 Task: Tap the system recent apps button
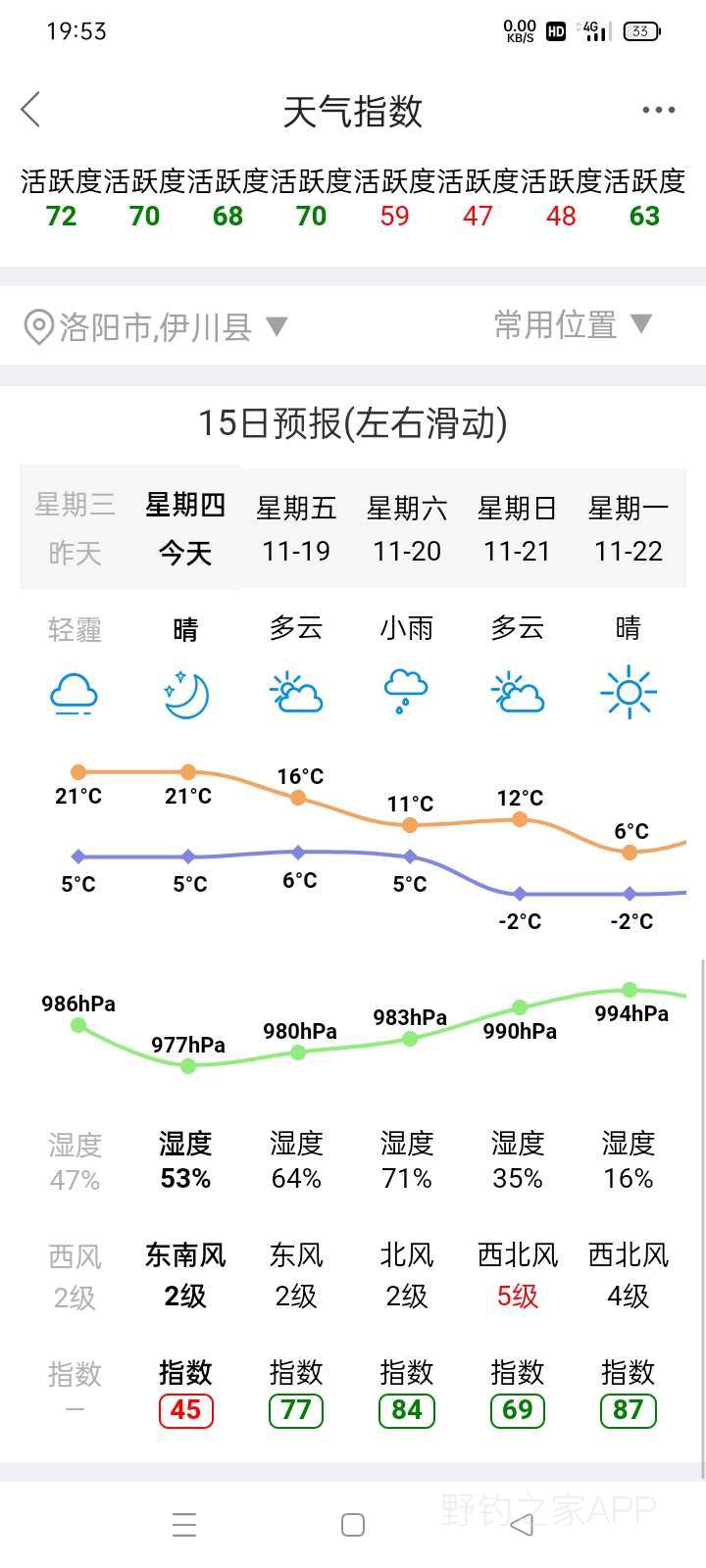click(184, 1525)
